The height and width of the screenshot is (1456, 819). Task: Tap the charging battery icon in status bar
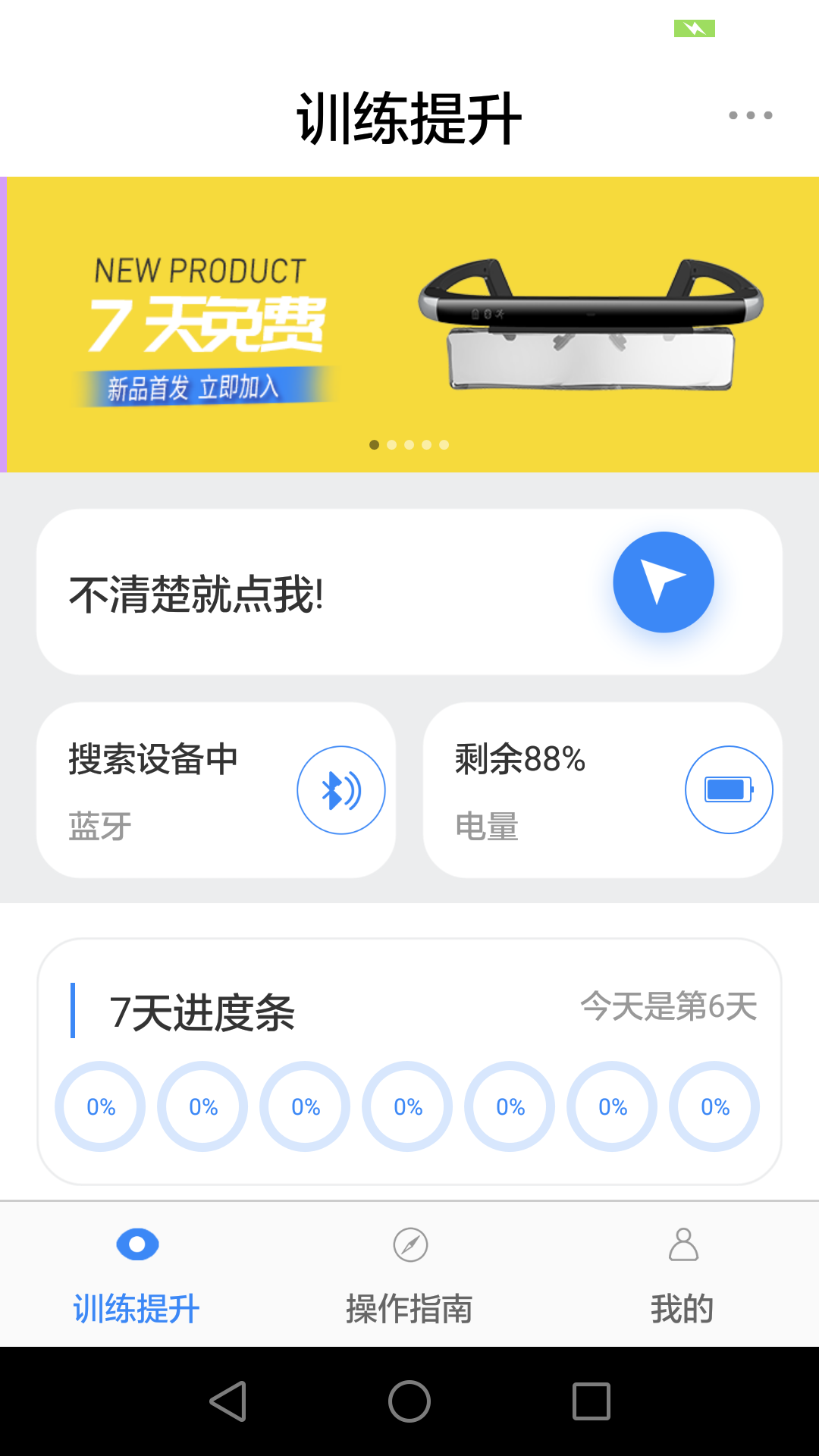click(694, 27)
